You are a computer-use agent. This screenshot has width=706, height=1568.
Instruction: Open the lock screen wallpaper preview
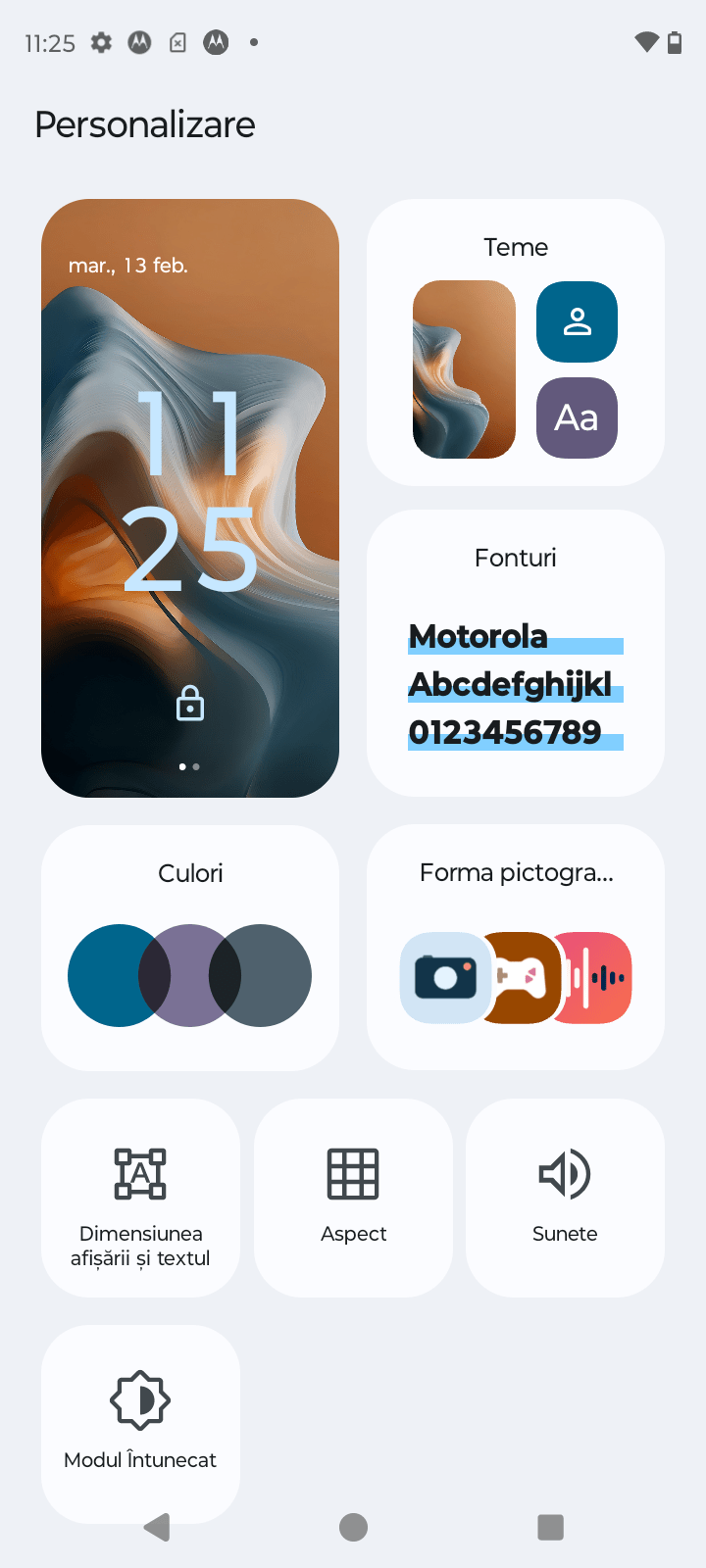189,498
